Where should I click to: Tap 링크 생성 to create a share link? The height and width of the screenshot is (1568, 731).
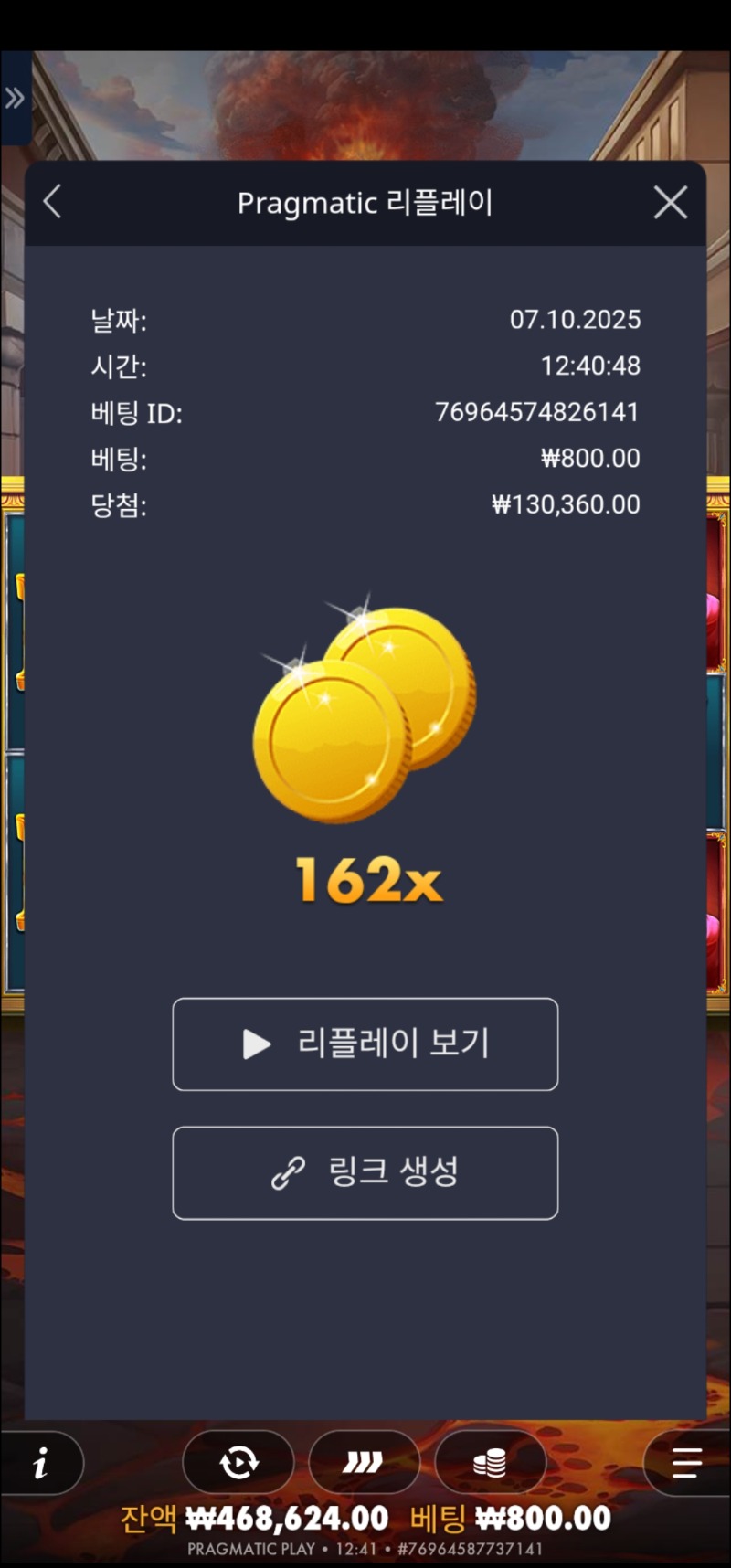365,1172
